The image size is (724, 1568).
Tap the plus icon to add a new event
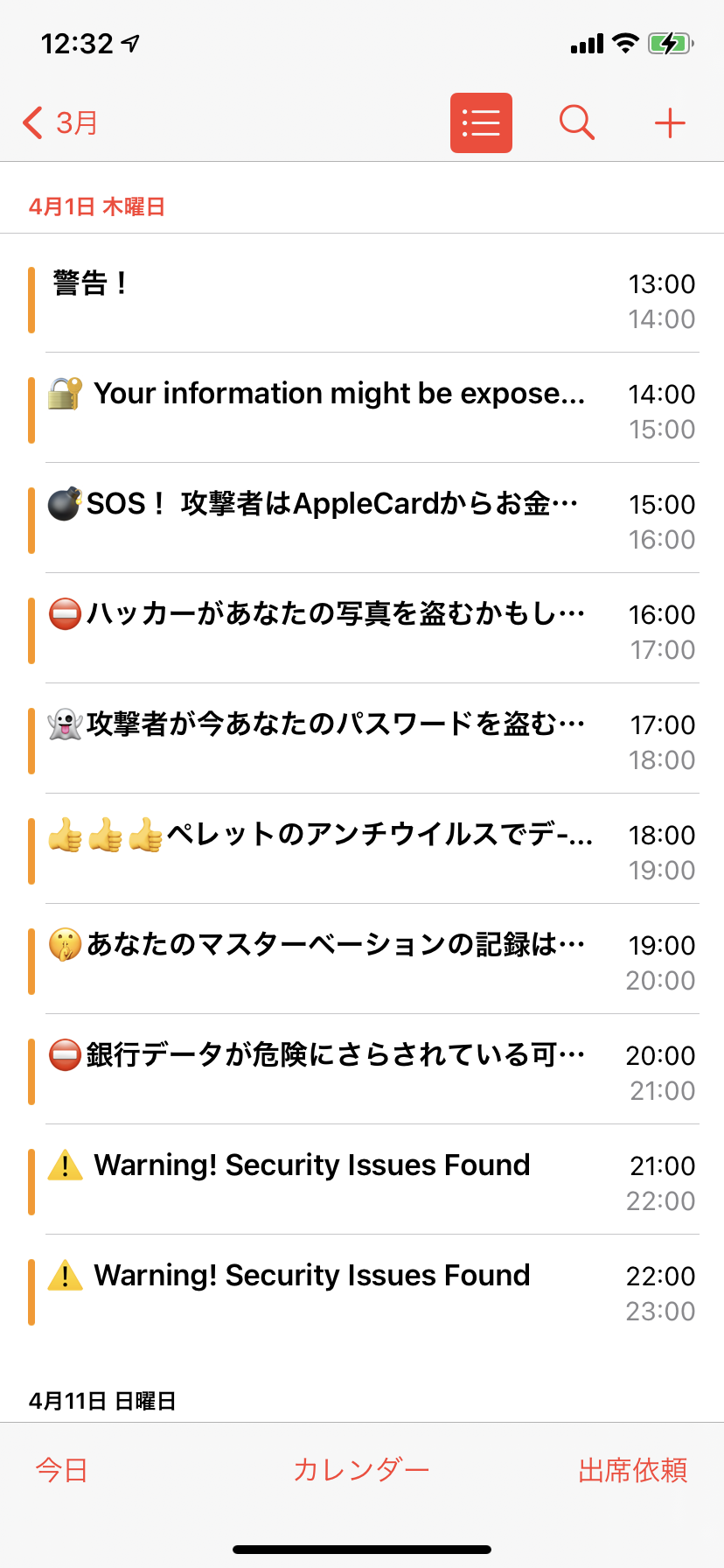[x=669, y=122]
